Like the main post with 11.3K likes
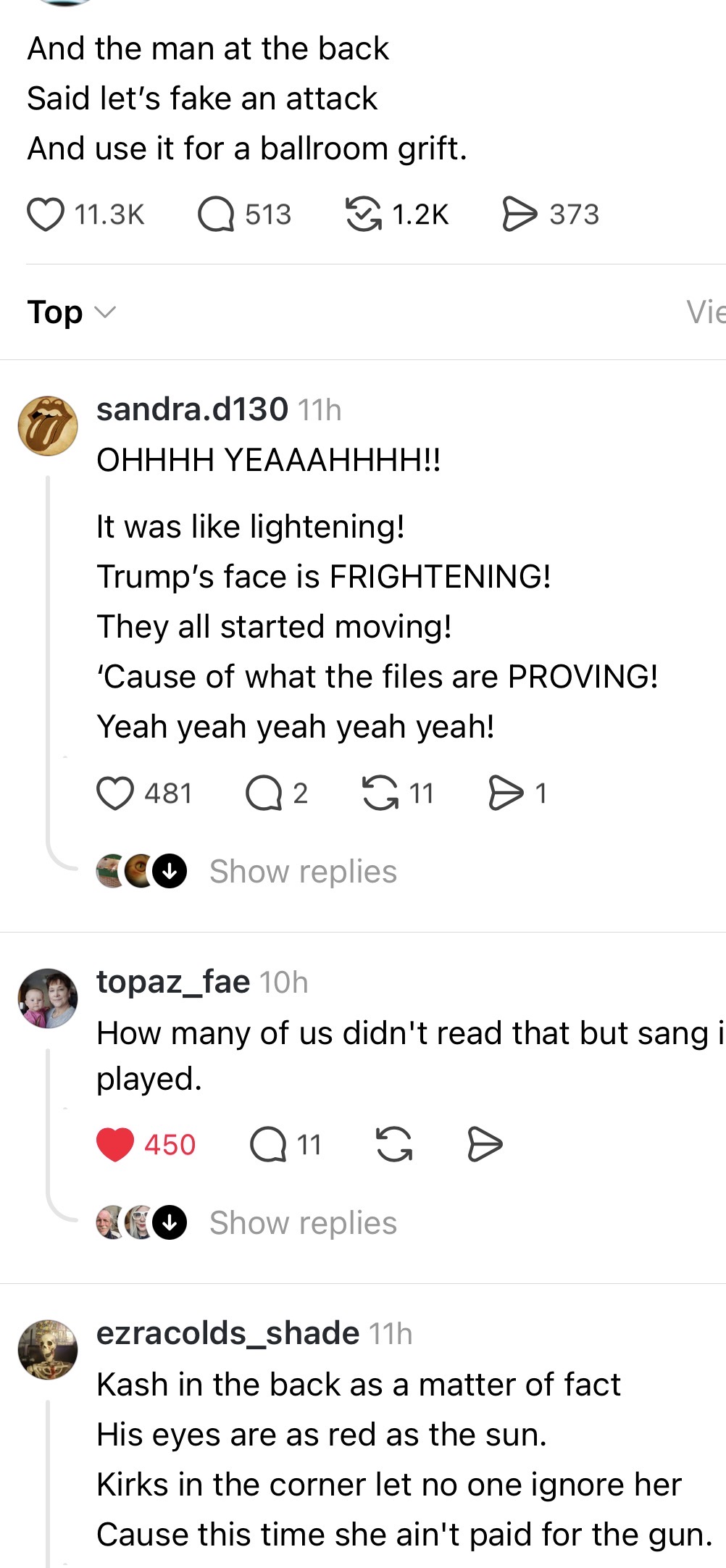Viewport: 726px width, 1568px height. (x=46, y=214)
